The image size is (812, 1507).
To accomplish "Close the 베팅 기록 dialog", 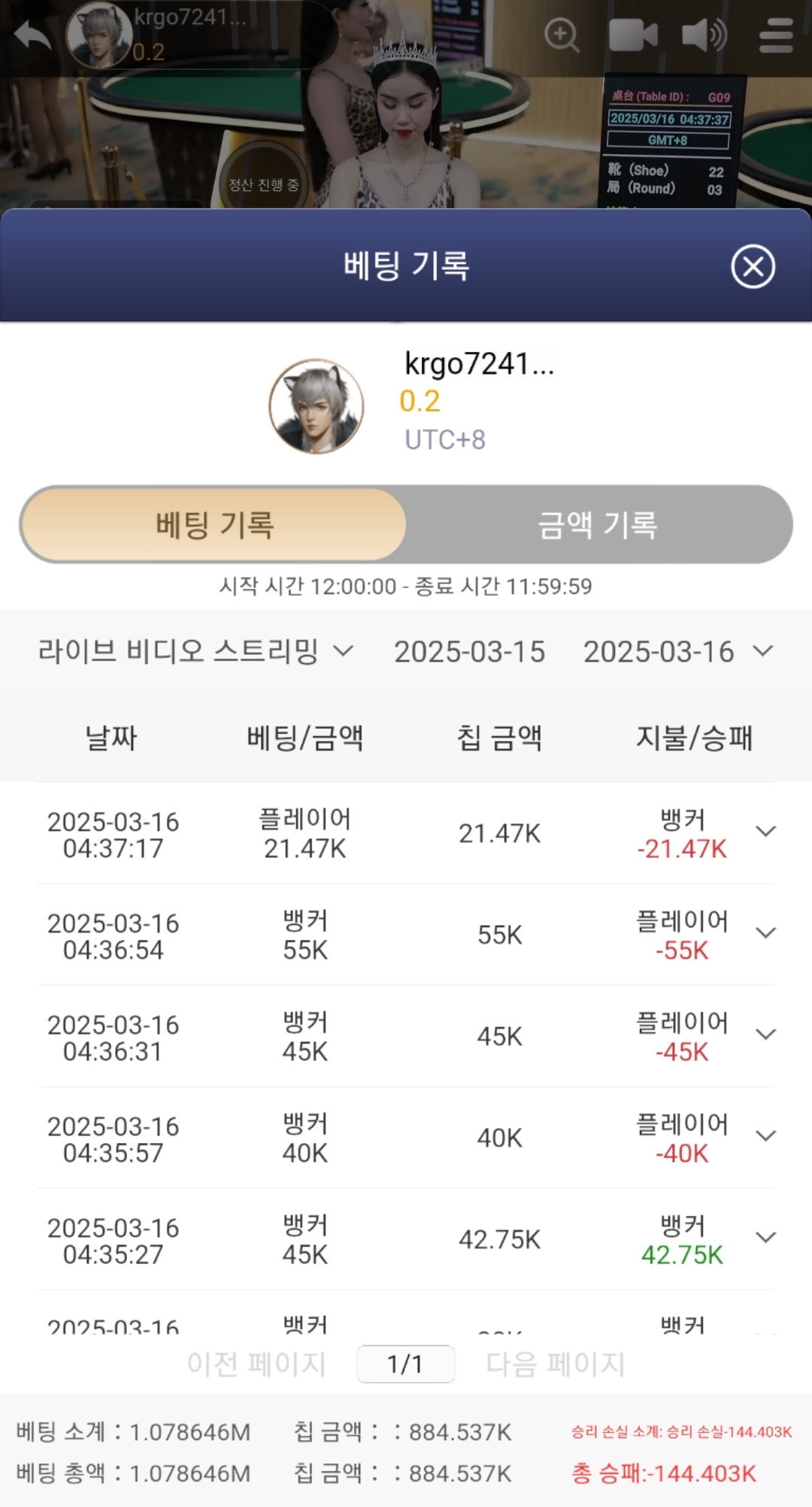I will (x=753, y=266).
